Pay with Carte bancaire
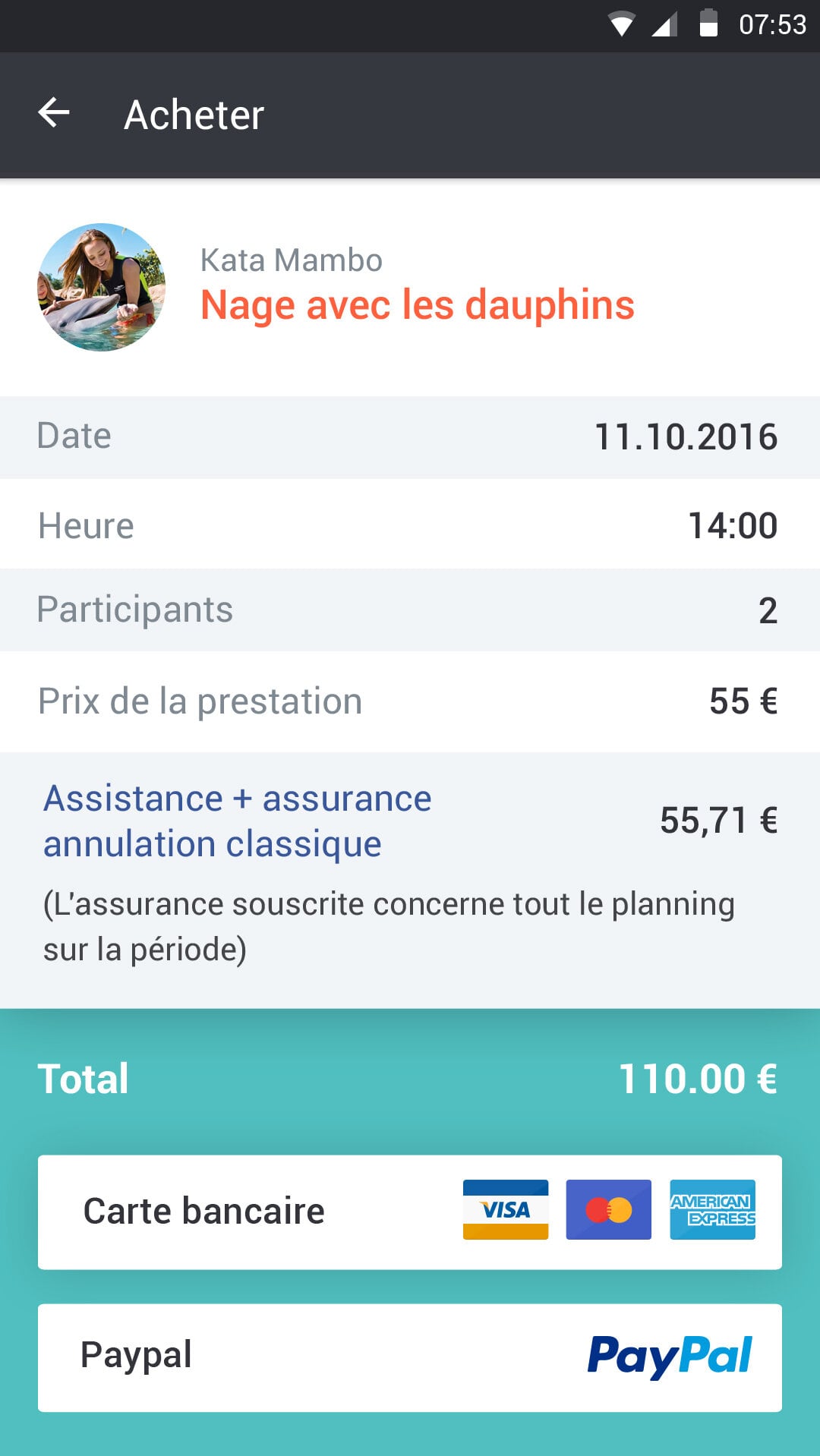This screenshot has height=1456, width=820. coord(410,1212)
